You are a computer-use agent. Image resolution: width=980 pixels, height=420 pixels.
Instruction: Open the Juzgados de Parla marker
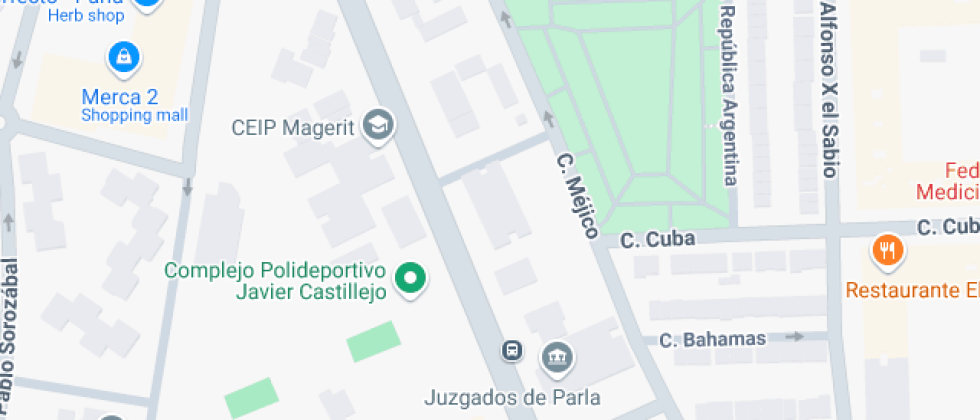[557, 359]
